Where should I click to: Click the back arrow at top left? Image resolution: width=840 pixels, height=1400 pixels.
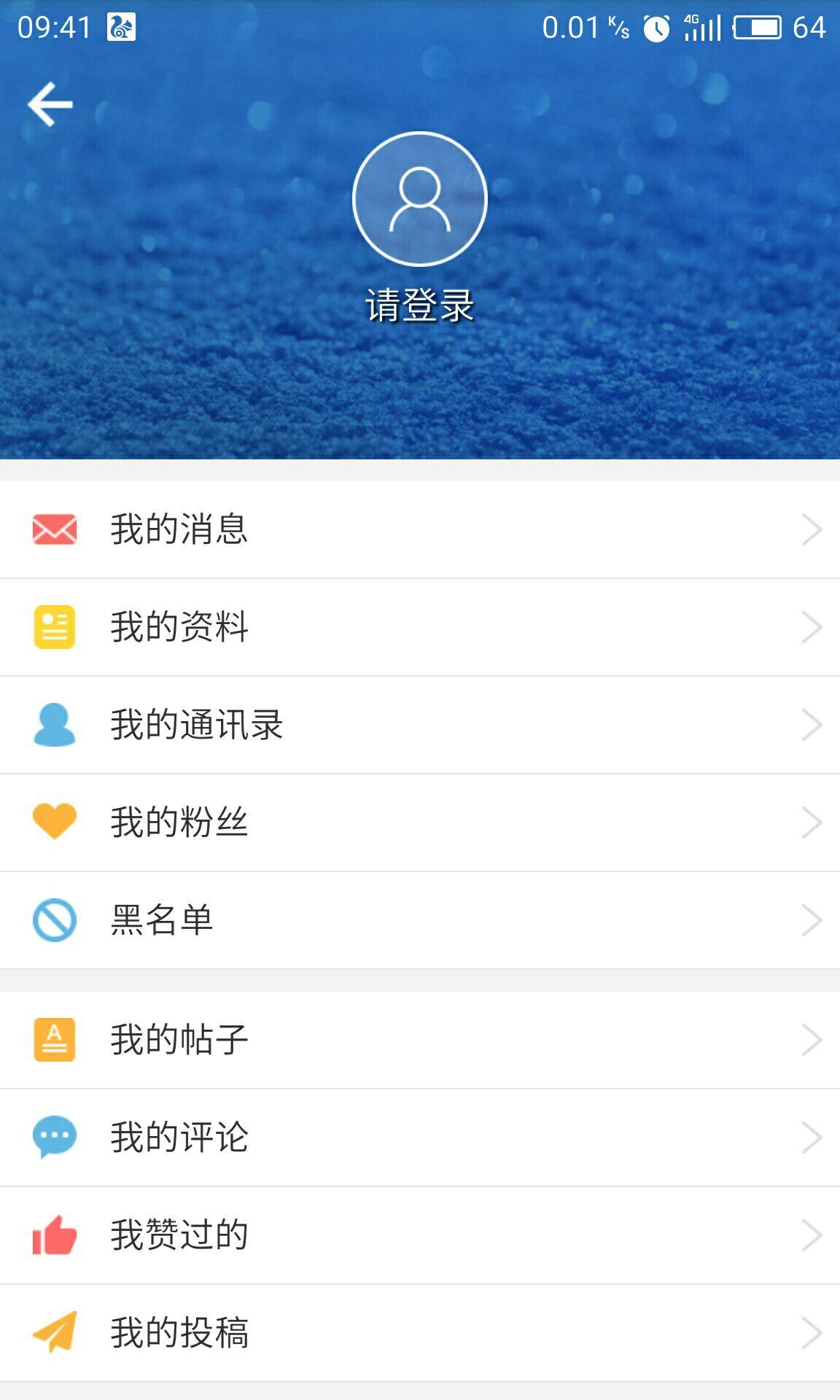click(48, 104)
